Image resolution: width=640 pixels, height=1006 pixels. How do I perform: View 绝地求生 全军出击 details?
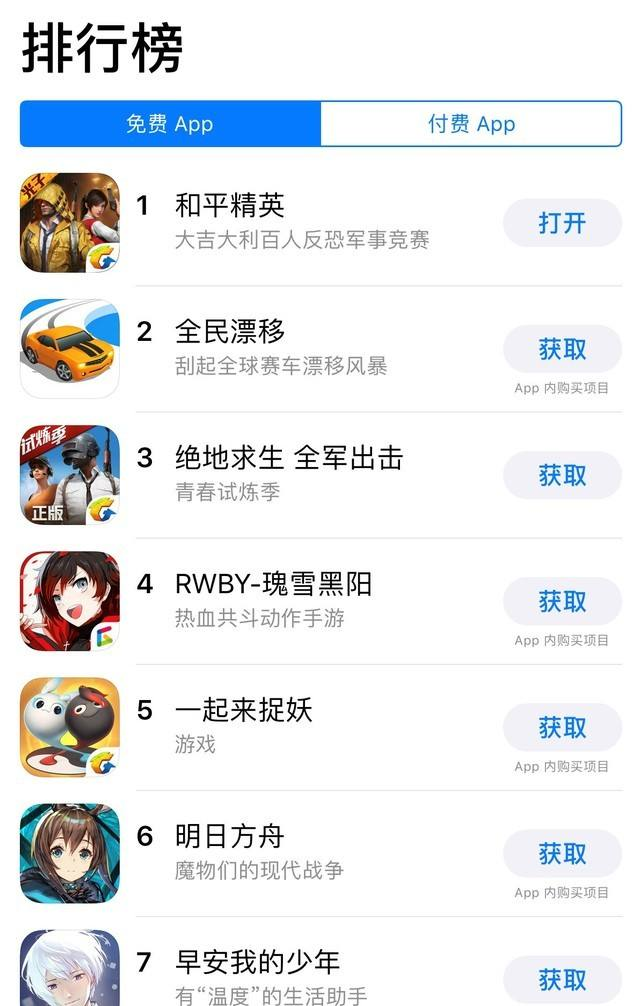coord(288,458)
